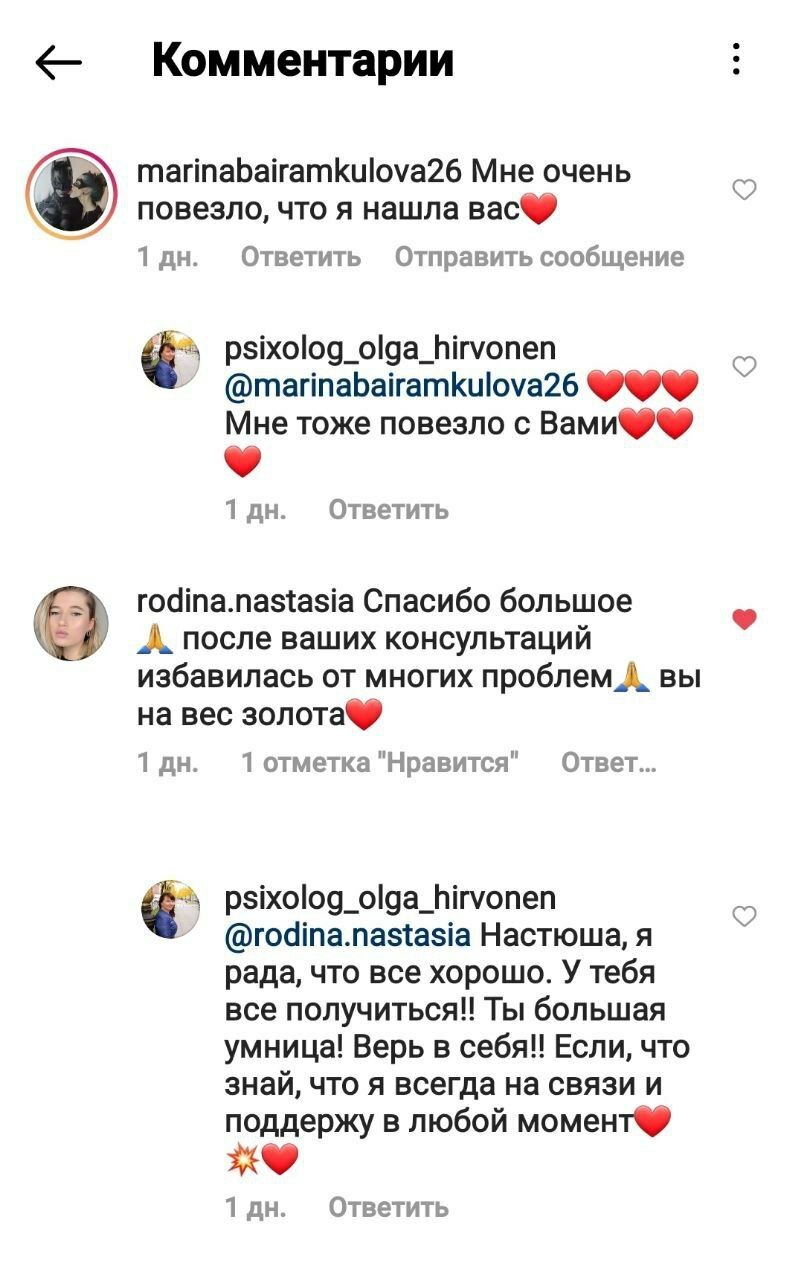
Task: Open the @rodina.nastasia mention link
Action: point(348,935)
